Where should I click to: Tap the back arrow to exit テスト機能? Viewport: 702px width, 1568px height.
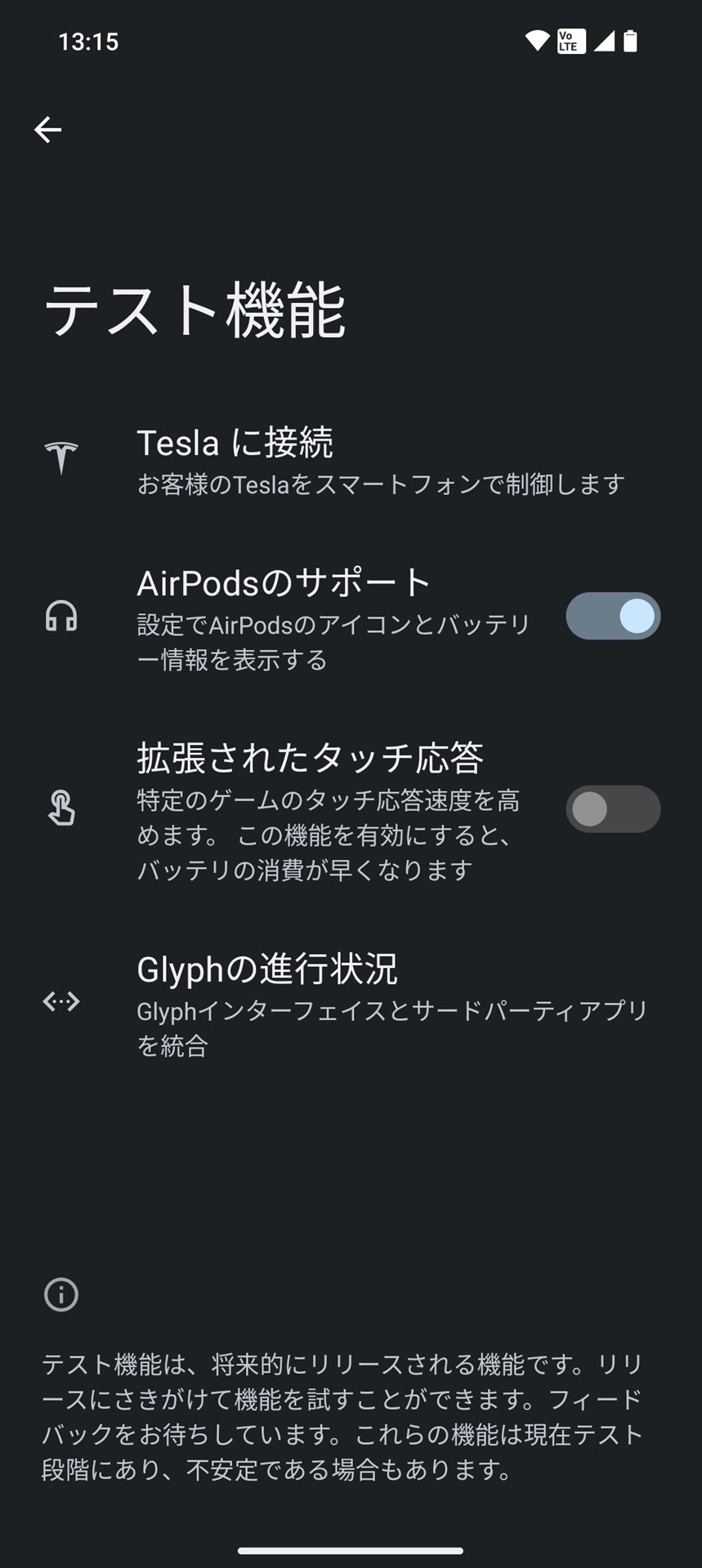pos(47,128)
